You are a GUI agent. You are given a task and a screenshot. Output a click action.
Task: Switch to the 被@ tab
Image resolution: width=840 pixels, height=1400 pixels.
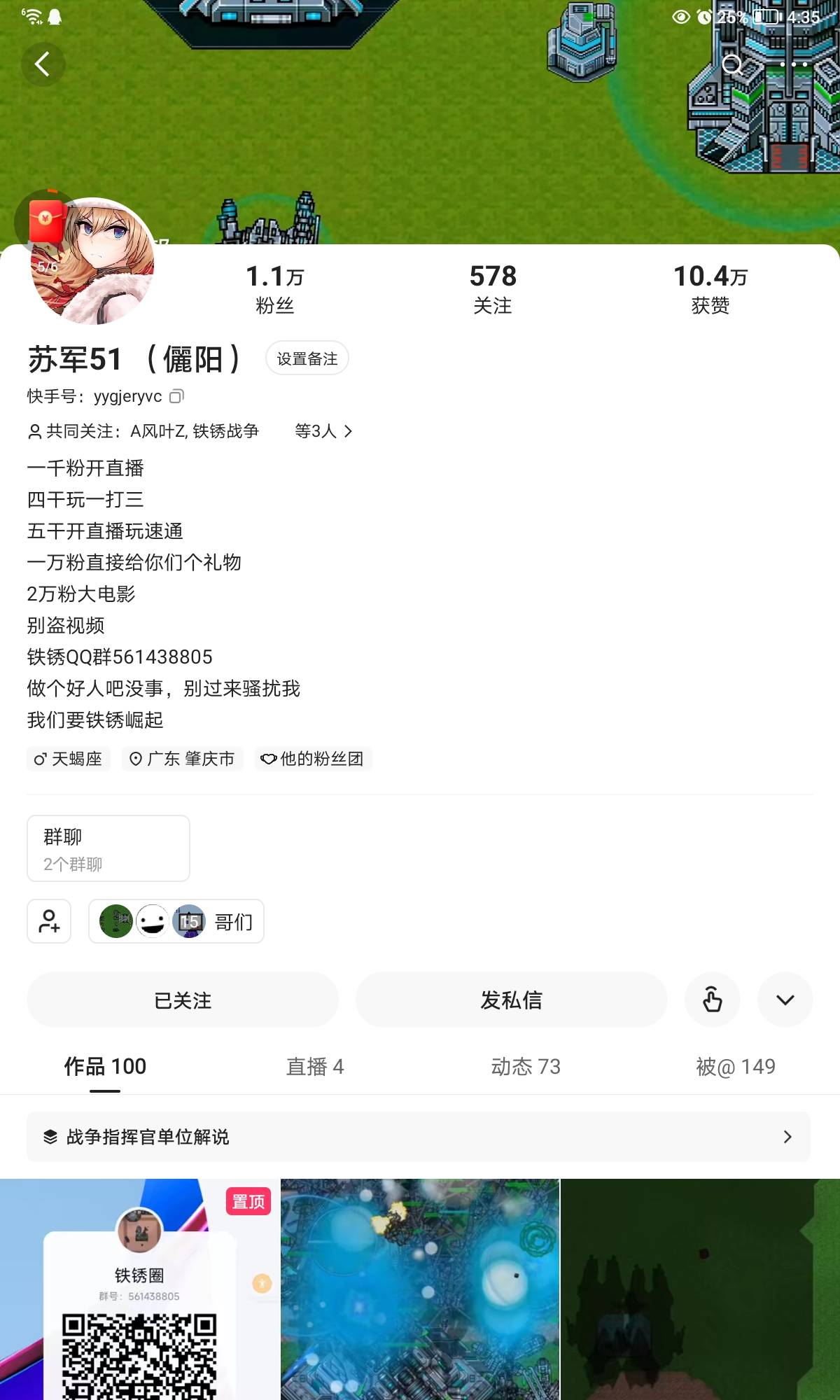735,1067
